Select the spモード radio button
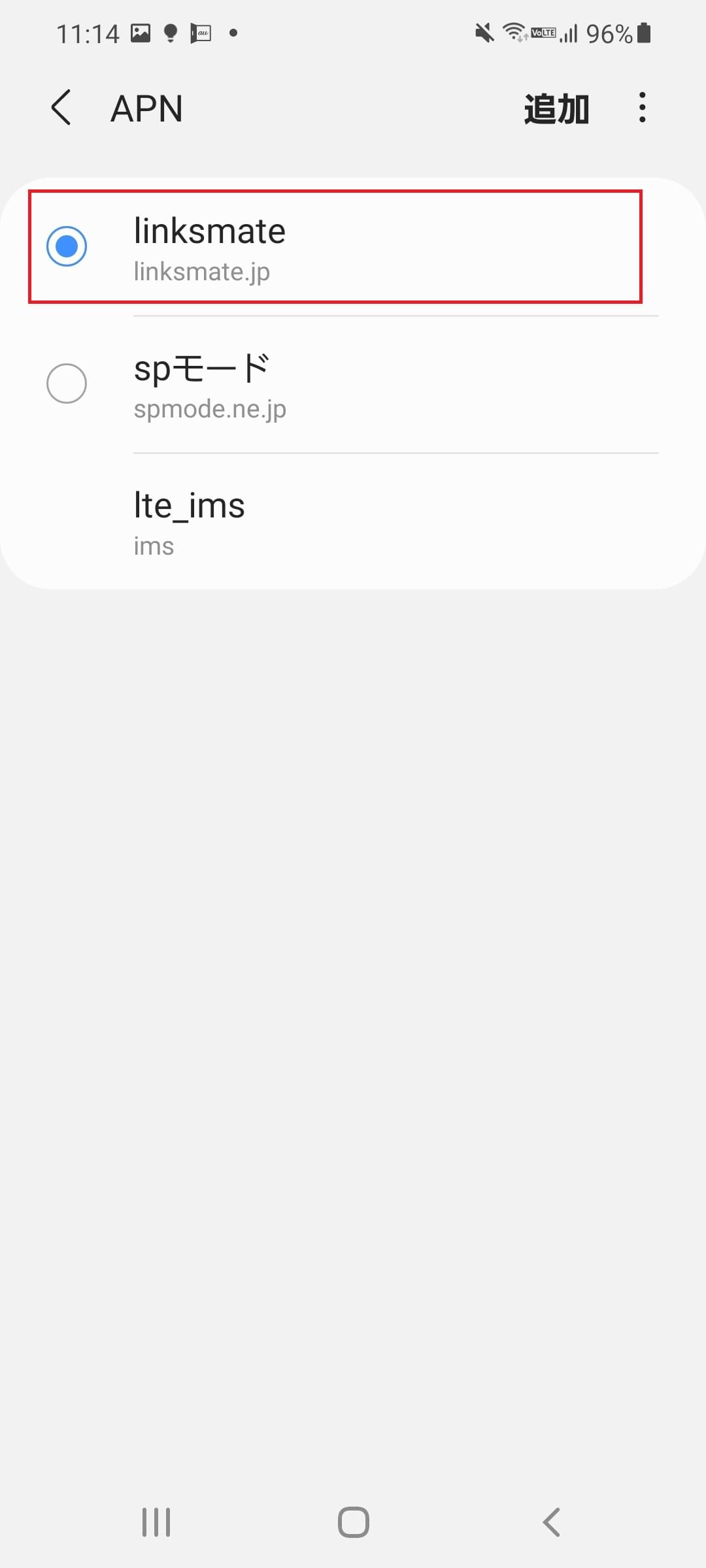The height and width of the screenshot is (1568, 706). click(67, 384)
